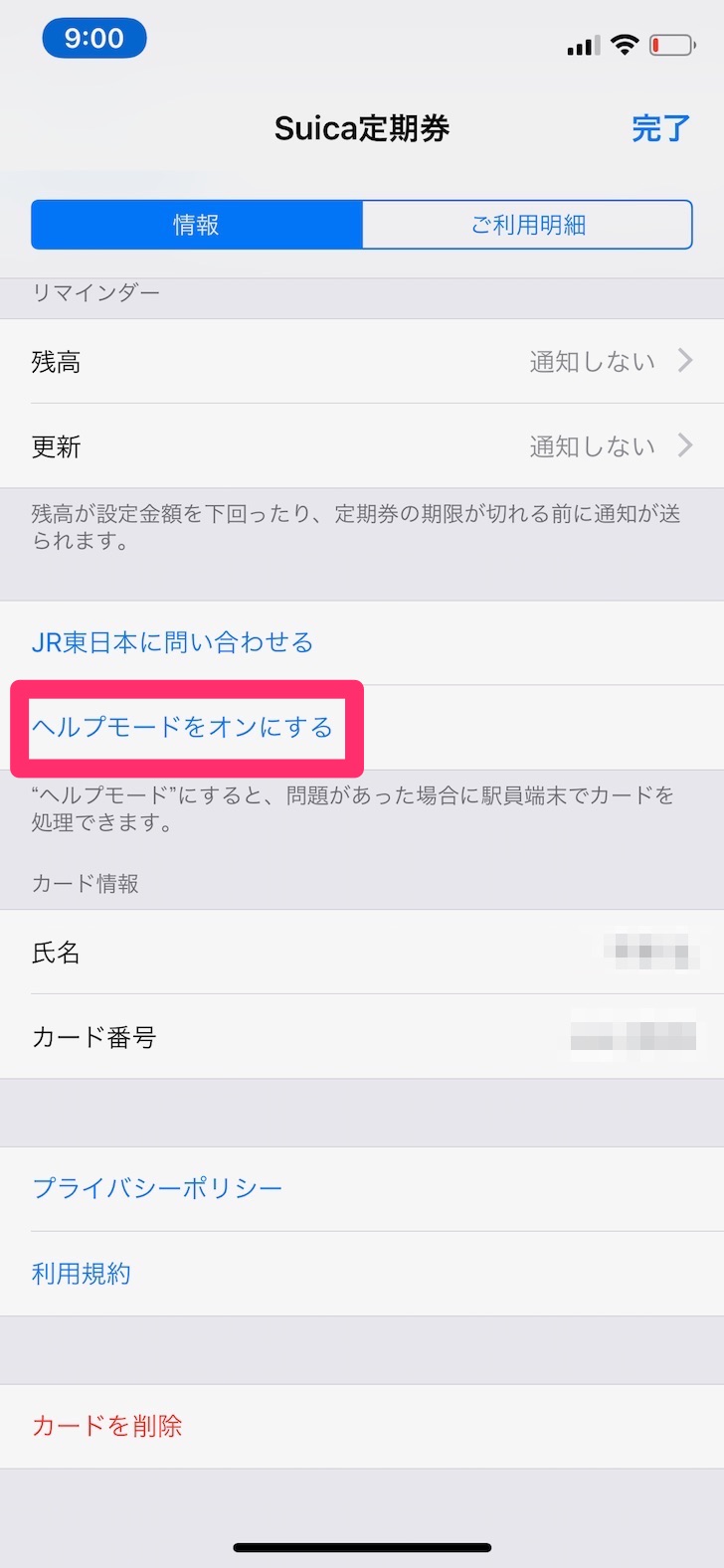The width and height of the screenshot is (724, 1568).
Task: Switch to the ご利用明細 tab
Action: point(527,225)
